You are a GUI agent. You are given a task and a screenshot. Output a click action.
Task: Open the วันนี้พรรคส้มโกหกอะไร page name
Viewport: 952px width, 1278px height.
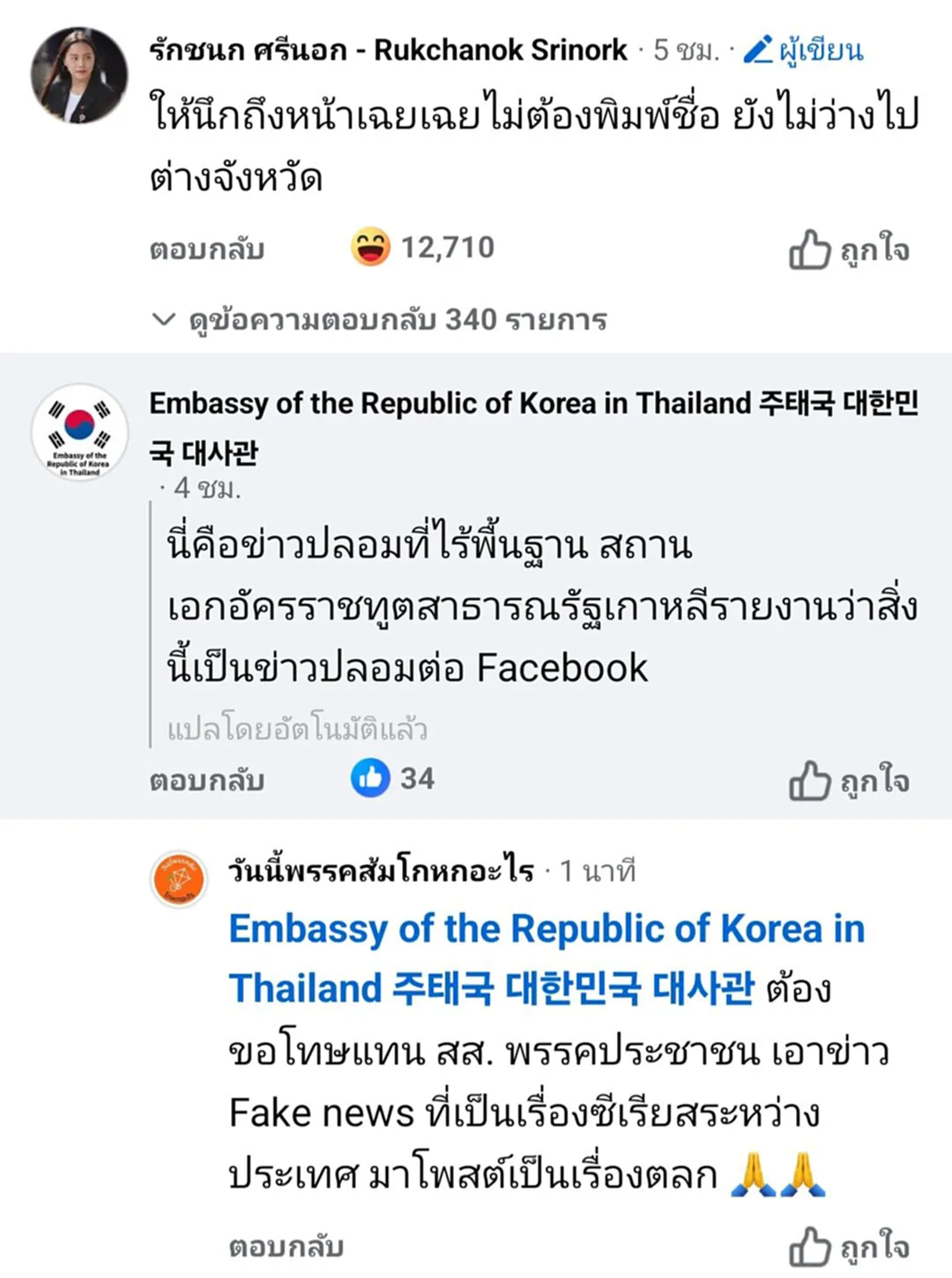pos(381,871)
